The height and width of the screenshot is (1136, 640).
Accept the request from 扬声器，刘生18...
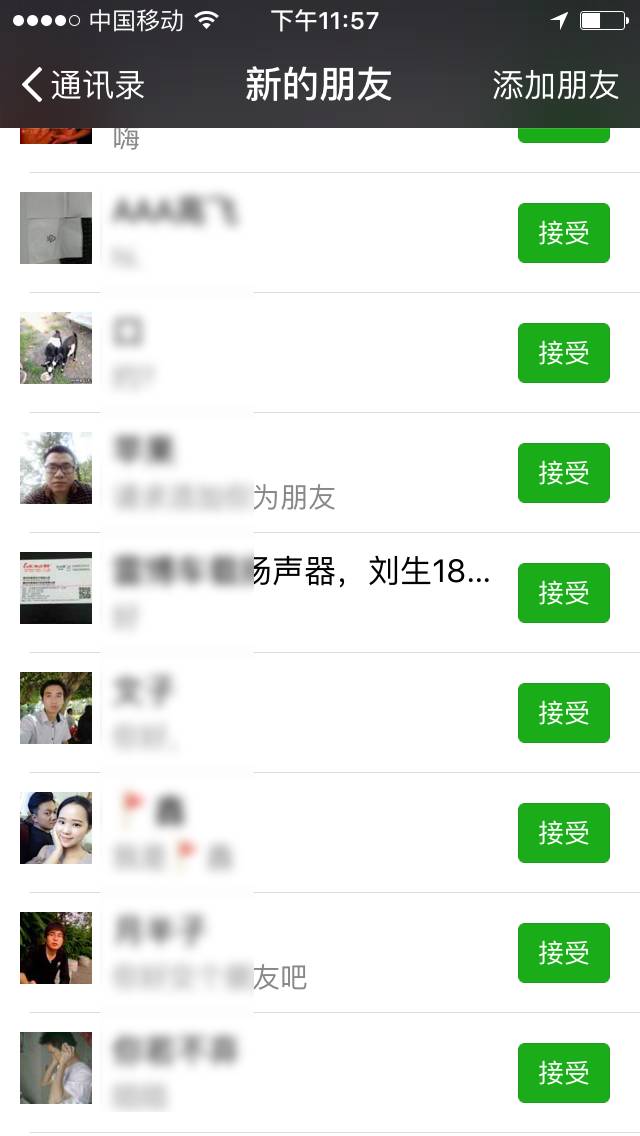(x=563, y=593)
